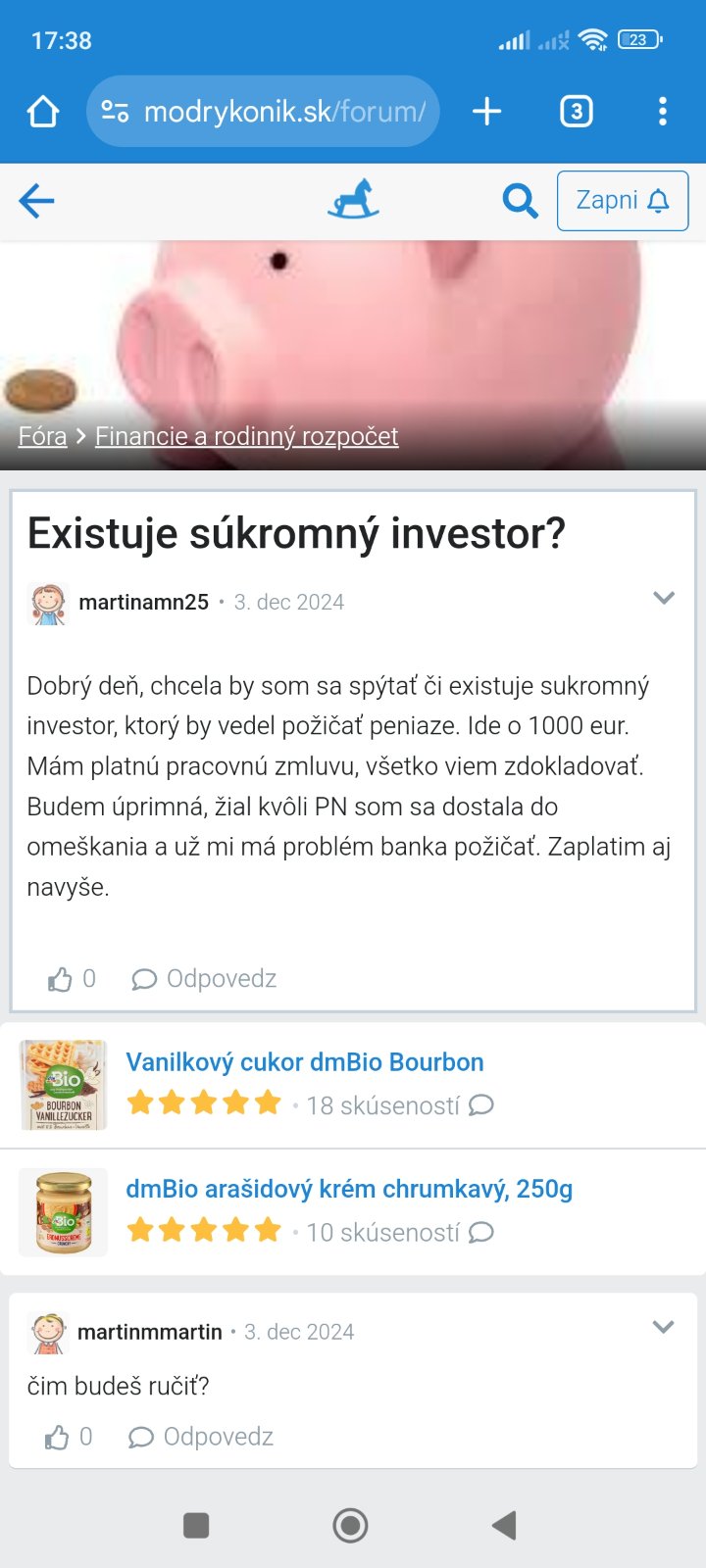This screenshot has width=706, height=1568.
Task: Open the Fóra breadcrumb link
Action: [x=42, y=436]
